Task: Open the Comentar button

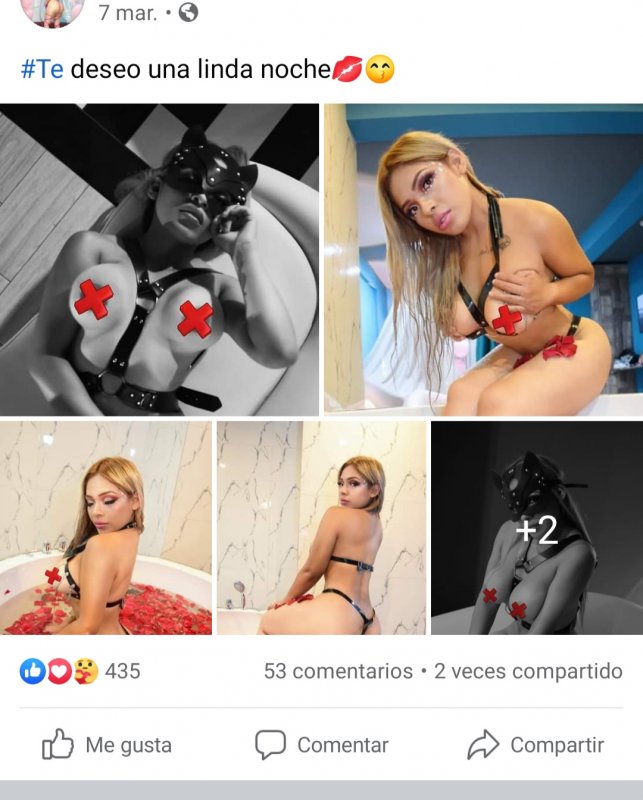Action: coord(321,745)
